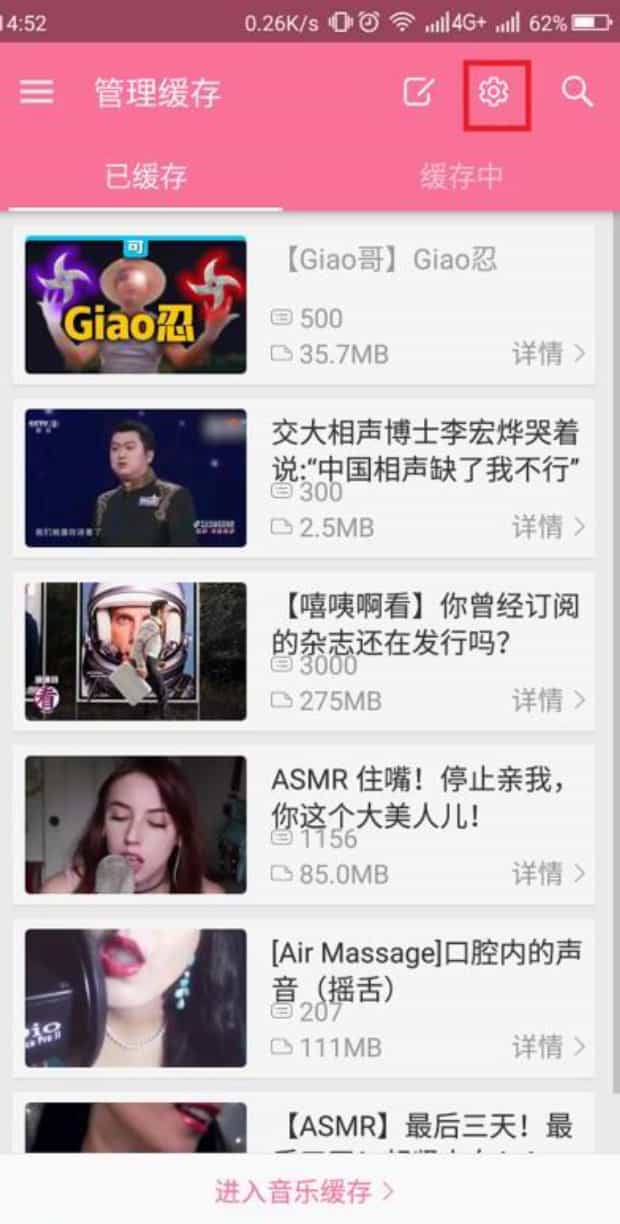View 详情 for the 111MB video
Screen dimensions: 620x1224
point(548,1047)
